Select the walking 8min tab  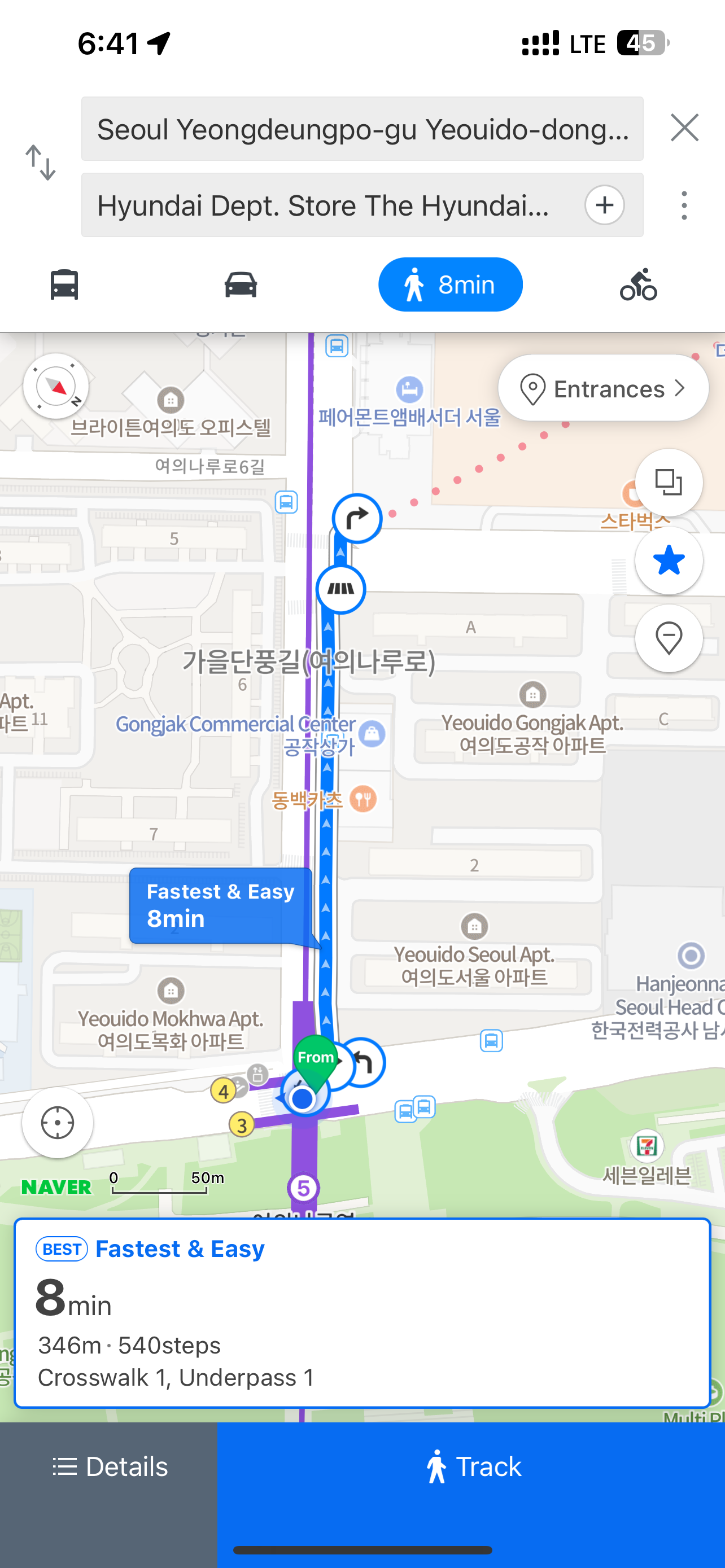coord(451,284)
